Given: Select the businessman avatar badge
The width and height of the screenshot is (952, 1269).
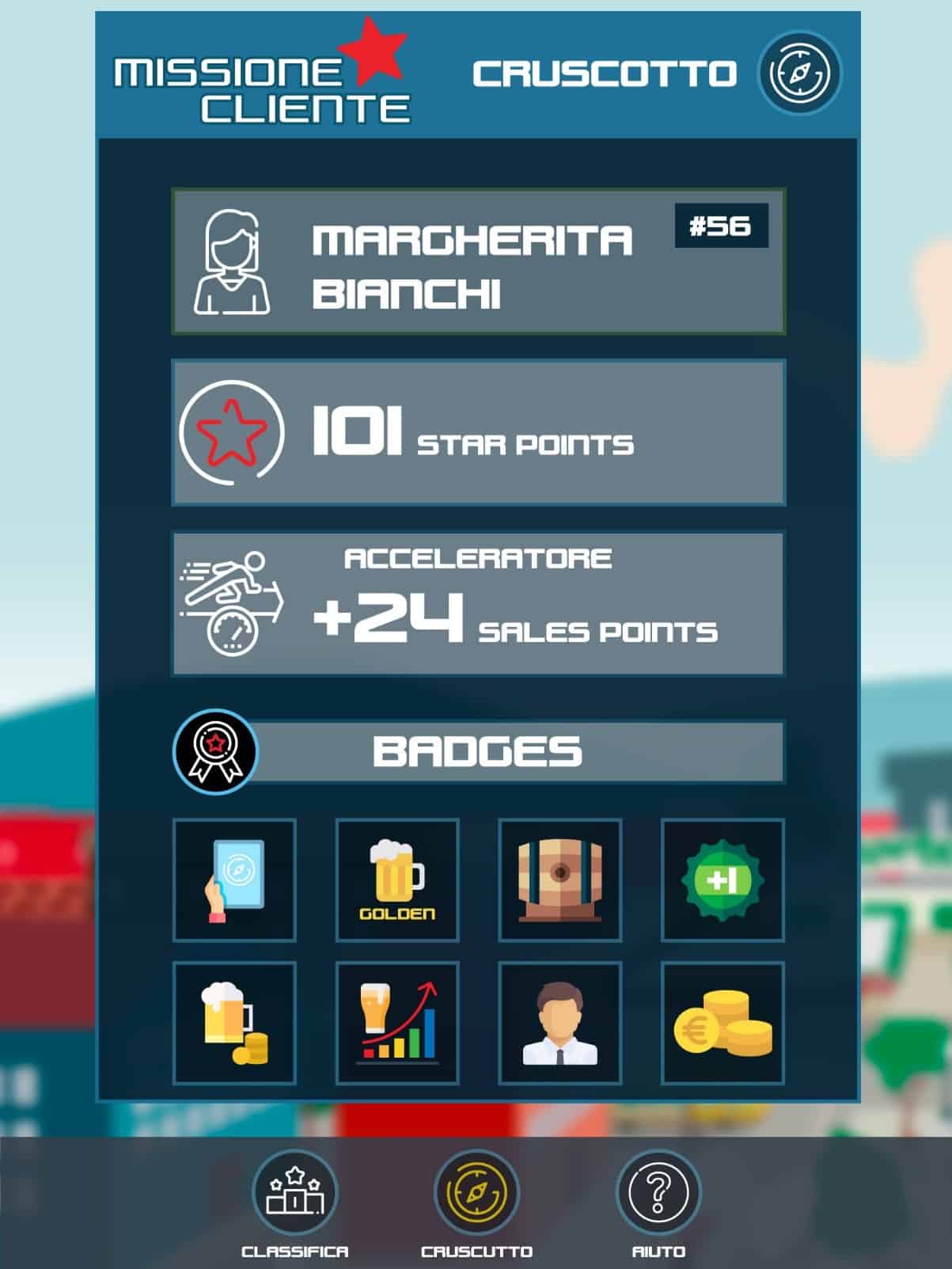Looking at the screenshot, I should (x=559, y=1023).
